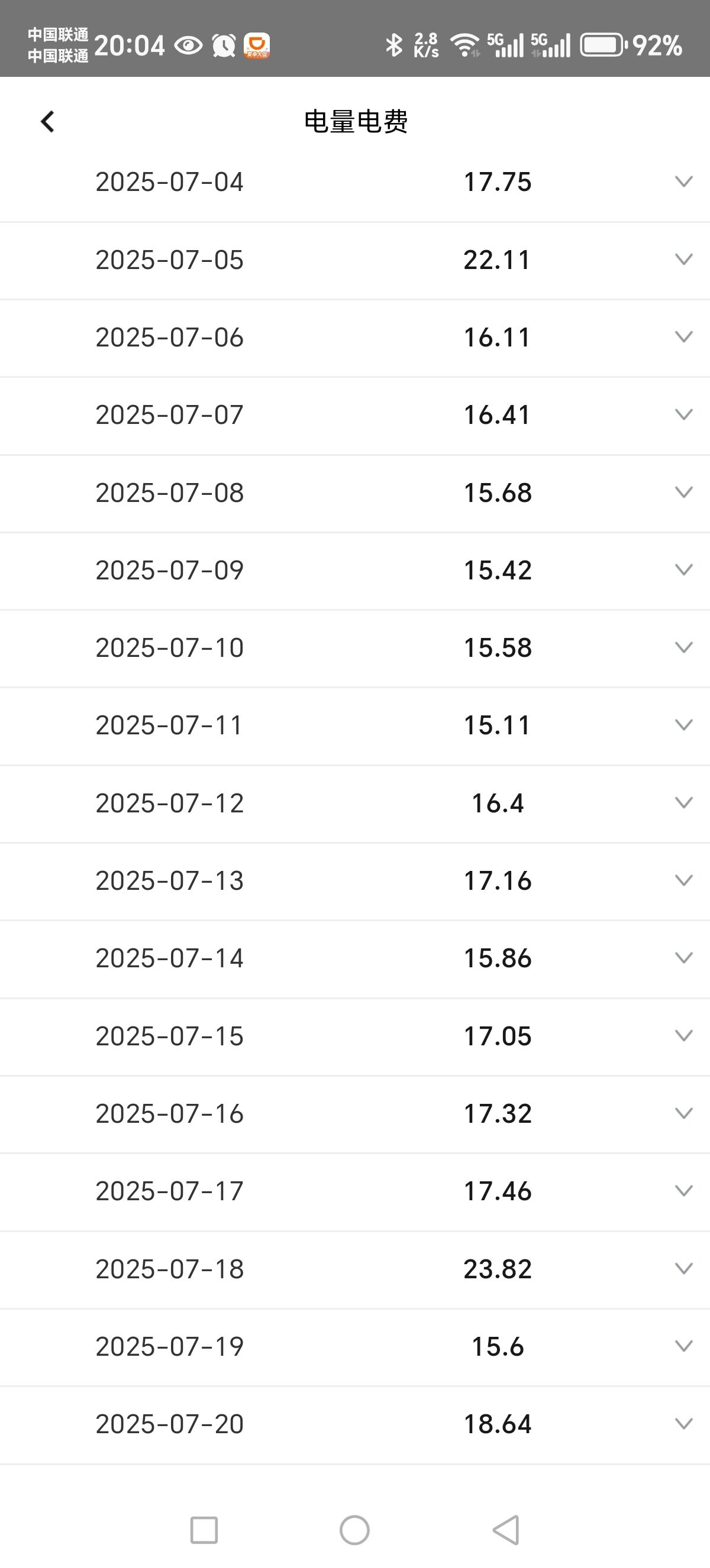The width and height of the screenshot is (710, 1568).
Task: Expand the 2025-07-16 row
Action: point(684,1113)
